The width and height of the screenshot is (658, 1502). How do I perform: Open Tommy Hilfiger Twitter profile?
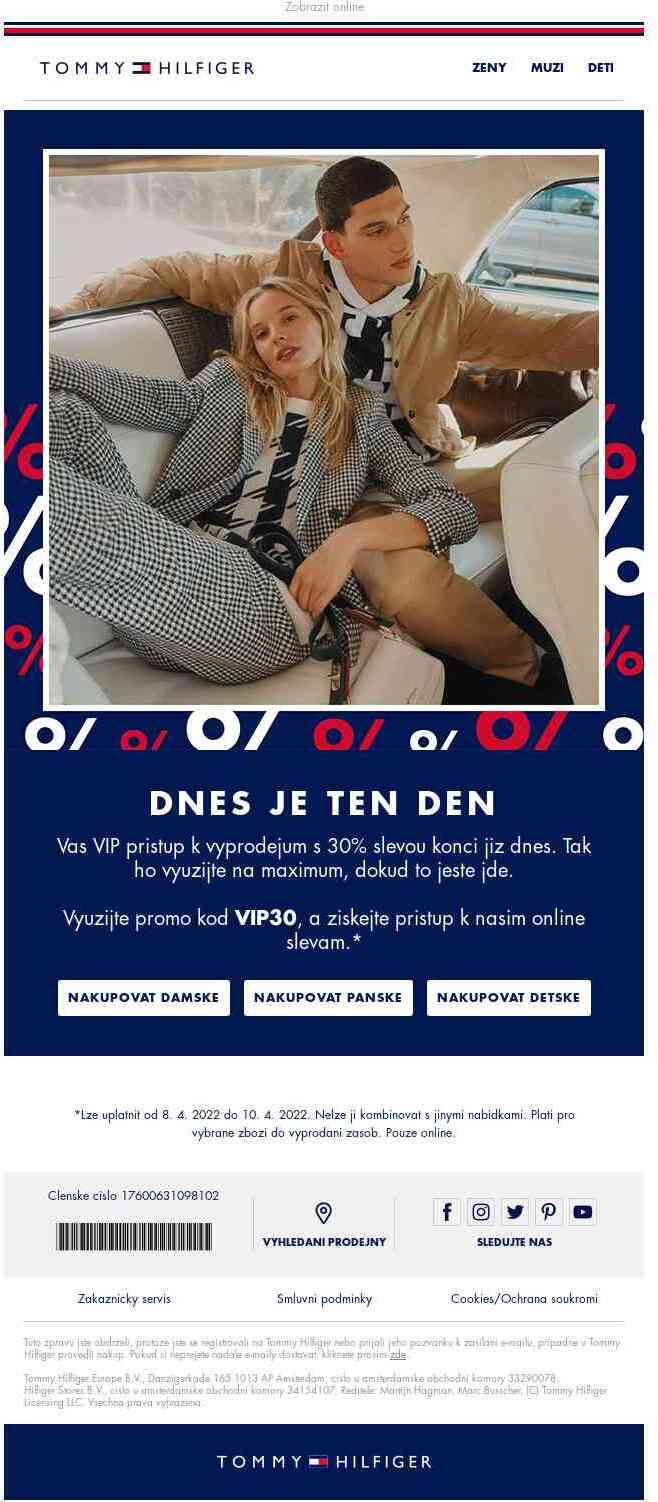515,1212
